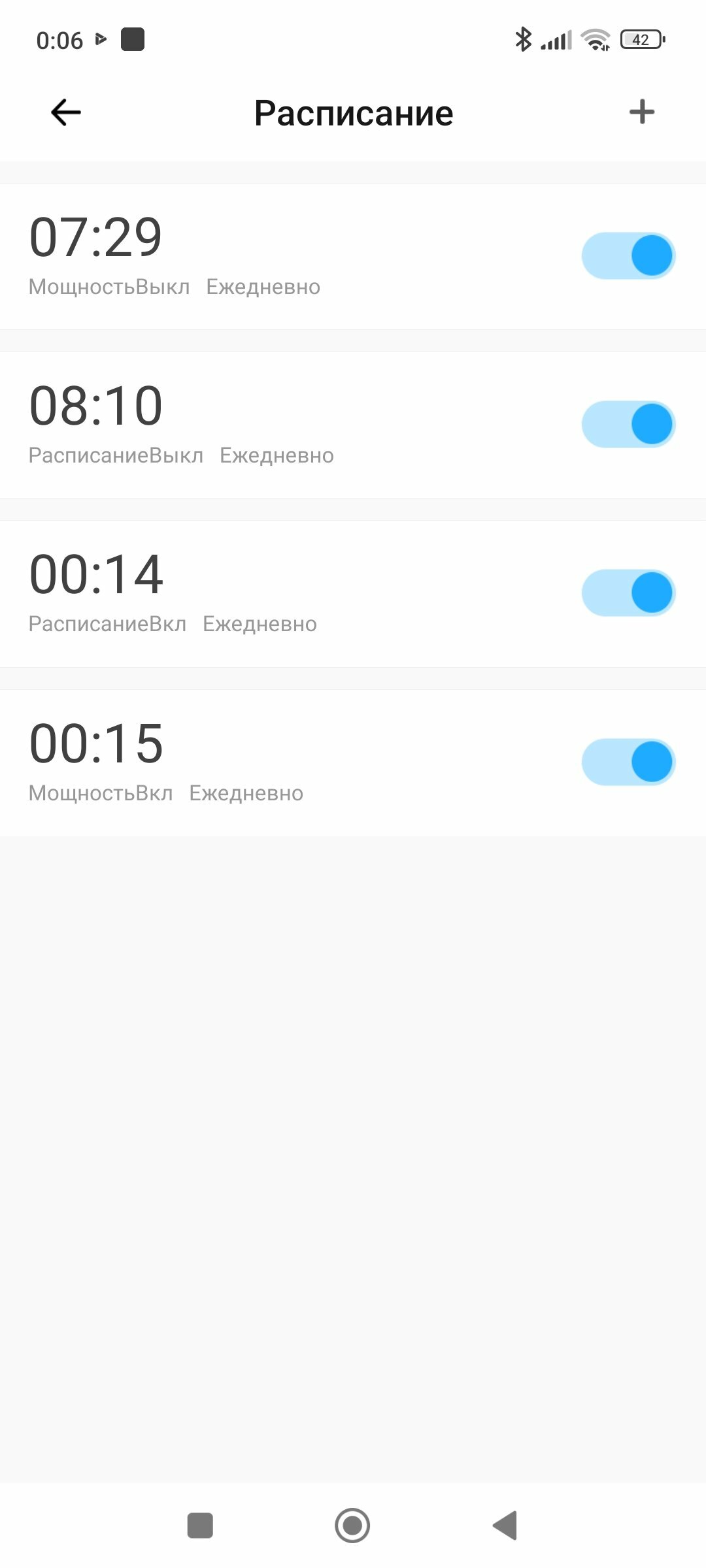Go back from the Расписание screen

65,112
